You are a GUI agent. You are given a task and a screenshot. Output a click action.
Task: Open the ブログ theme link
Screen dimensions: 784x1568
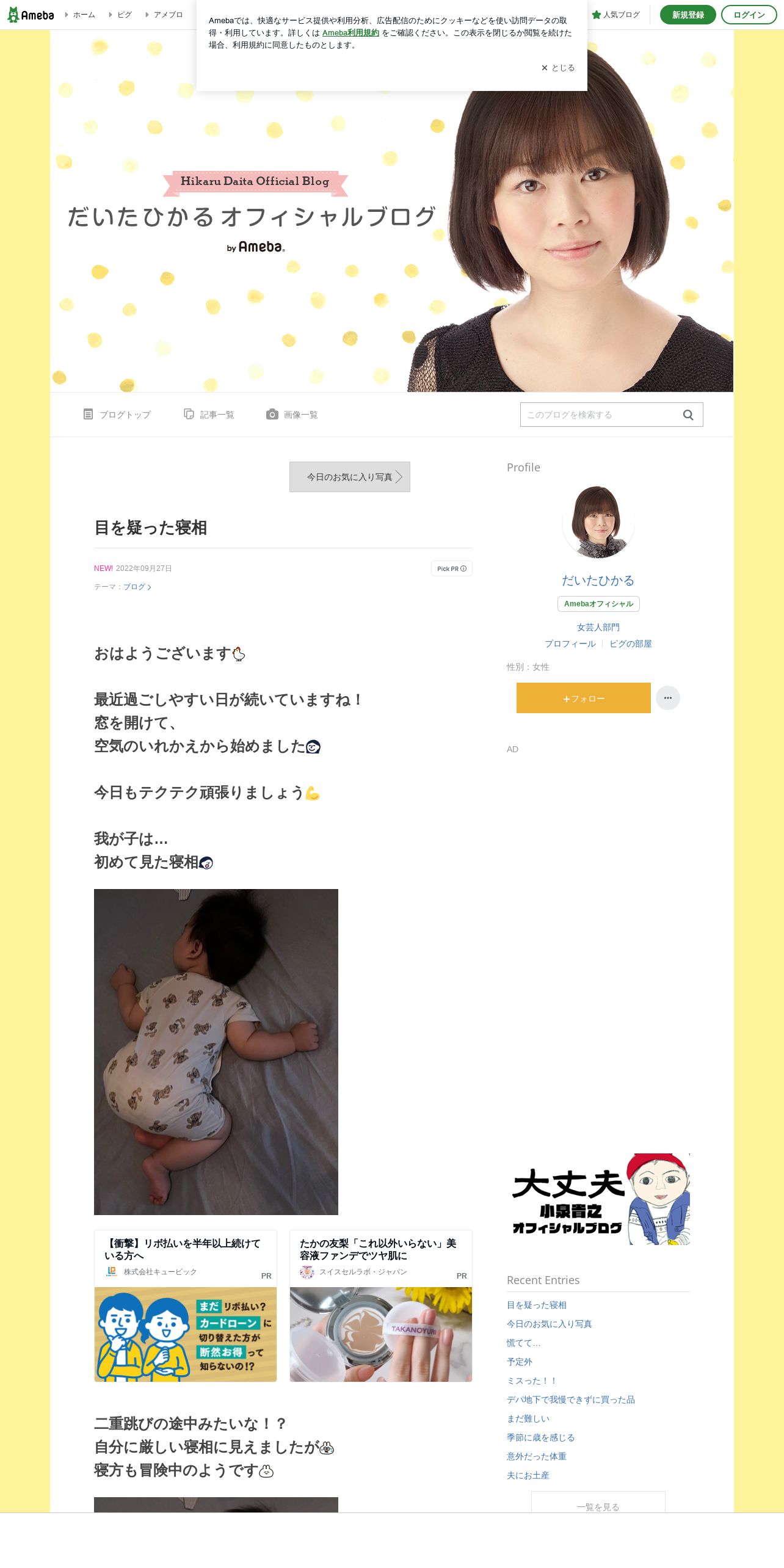(x=137, y=587)
